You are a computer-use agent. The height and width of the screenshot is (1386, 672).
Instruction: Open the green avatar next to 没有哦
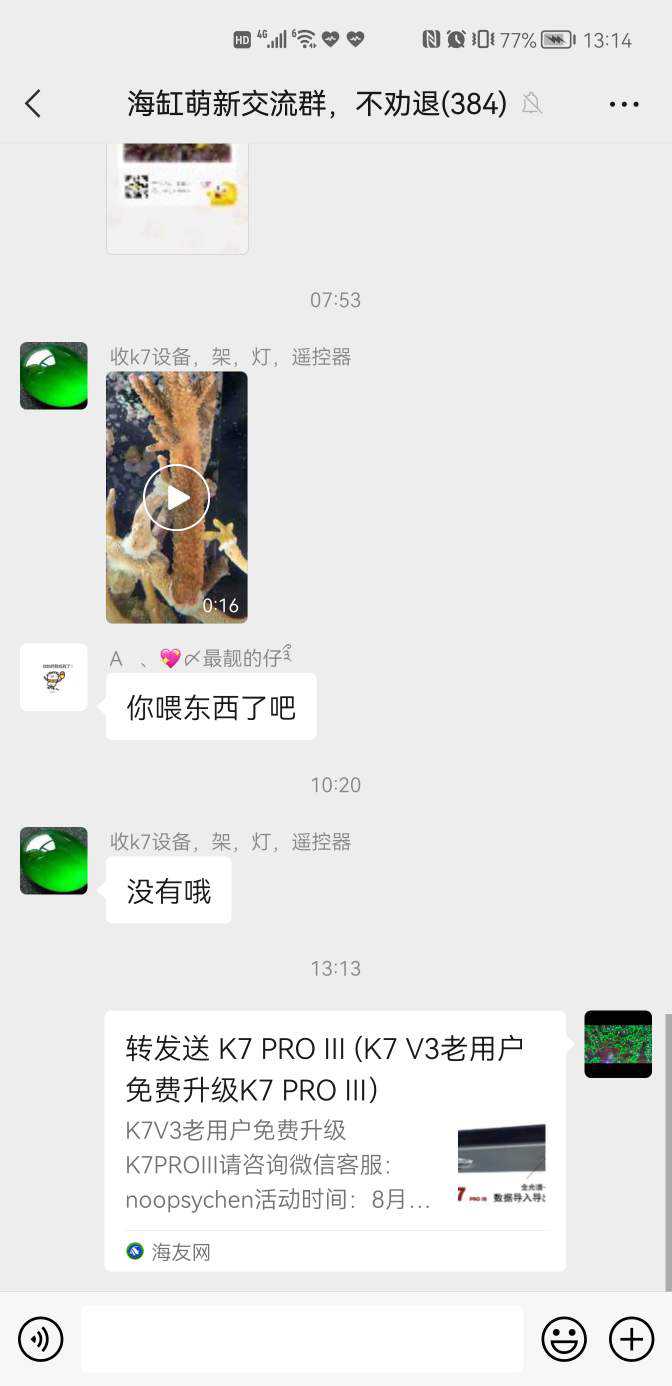click(54, 860)
